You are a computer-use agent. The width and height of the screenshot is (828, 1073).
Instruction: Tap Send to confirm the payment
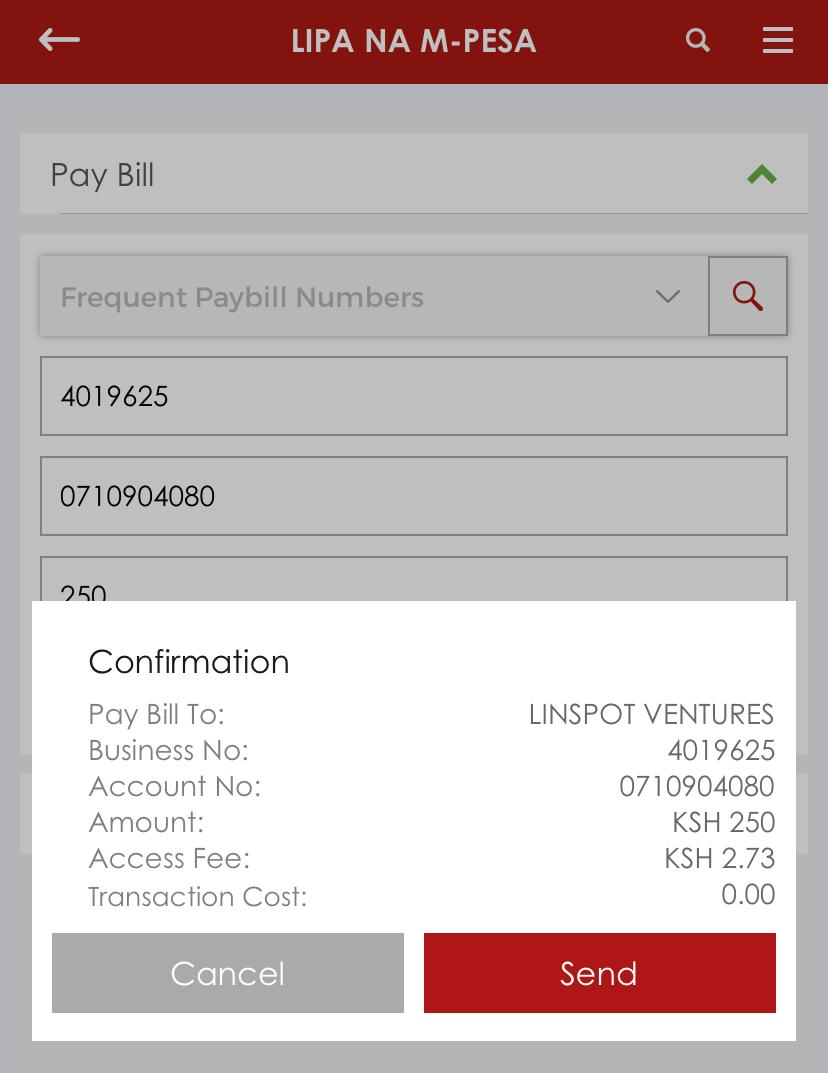click(599, 972)
